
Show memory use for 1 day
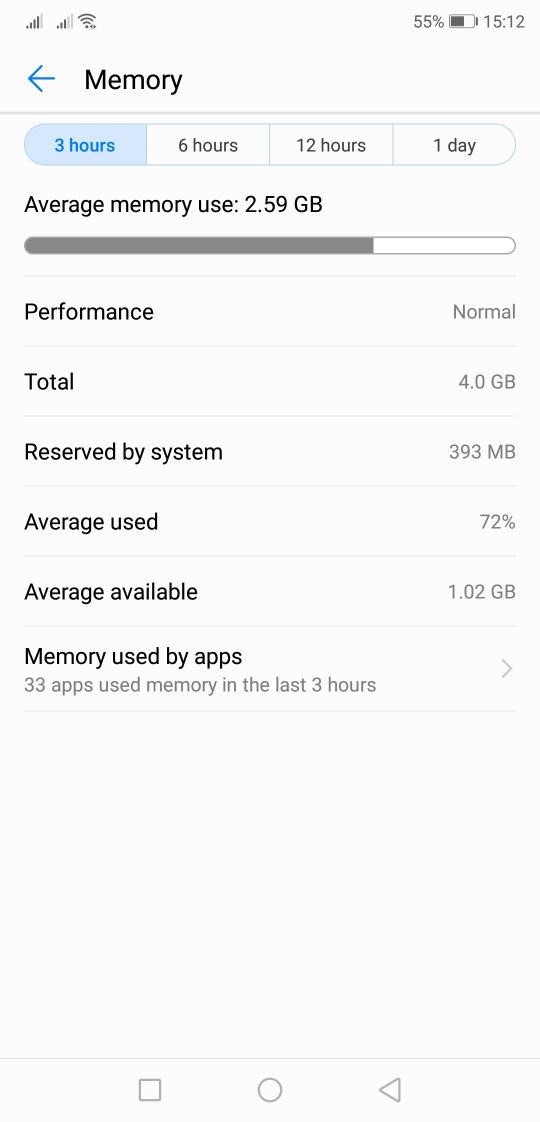pyautogui.click(x=454, y=145)
